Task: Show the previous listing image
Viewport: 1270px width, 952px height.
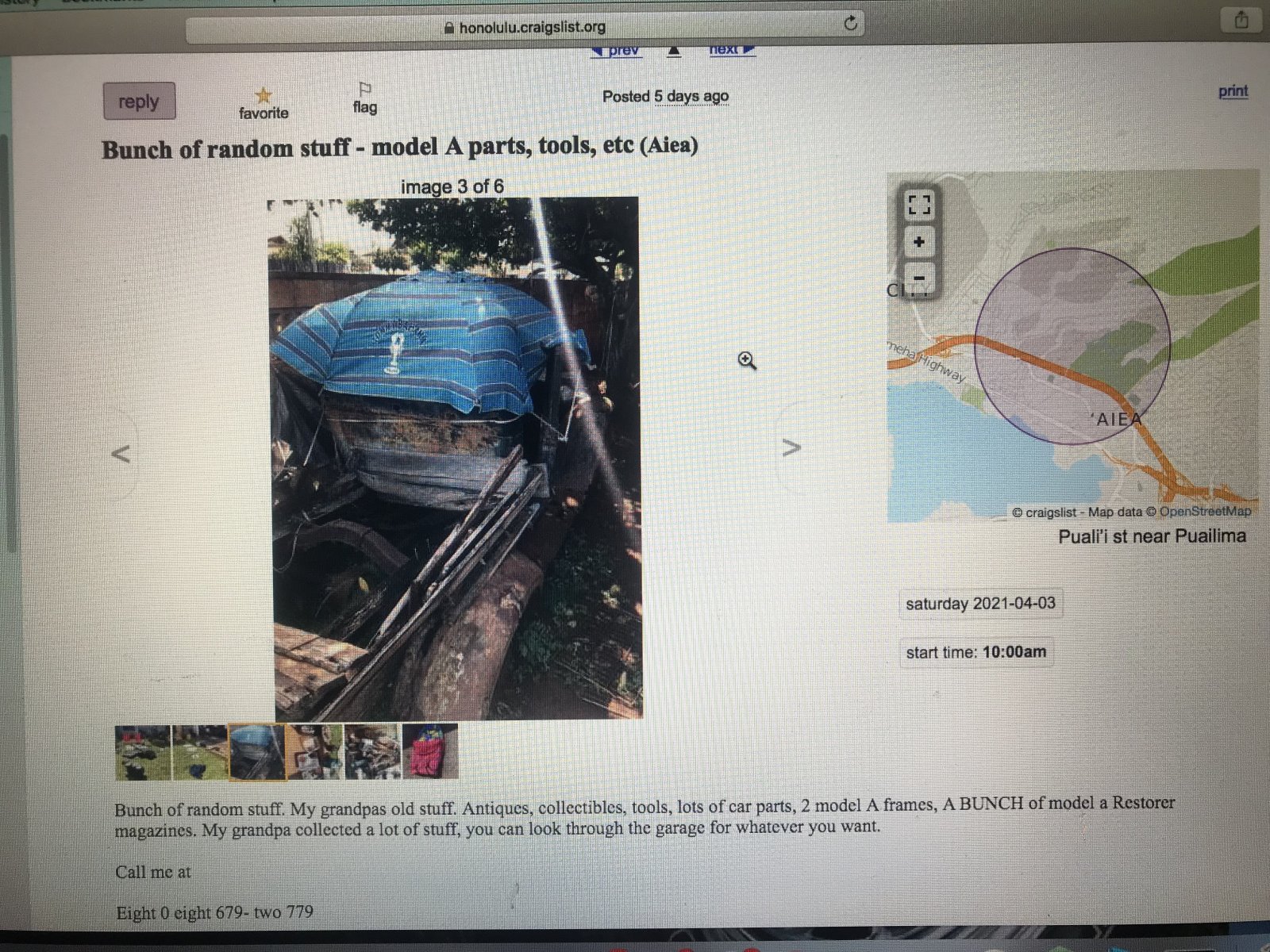Action: point(121,454)
